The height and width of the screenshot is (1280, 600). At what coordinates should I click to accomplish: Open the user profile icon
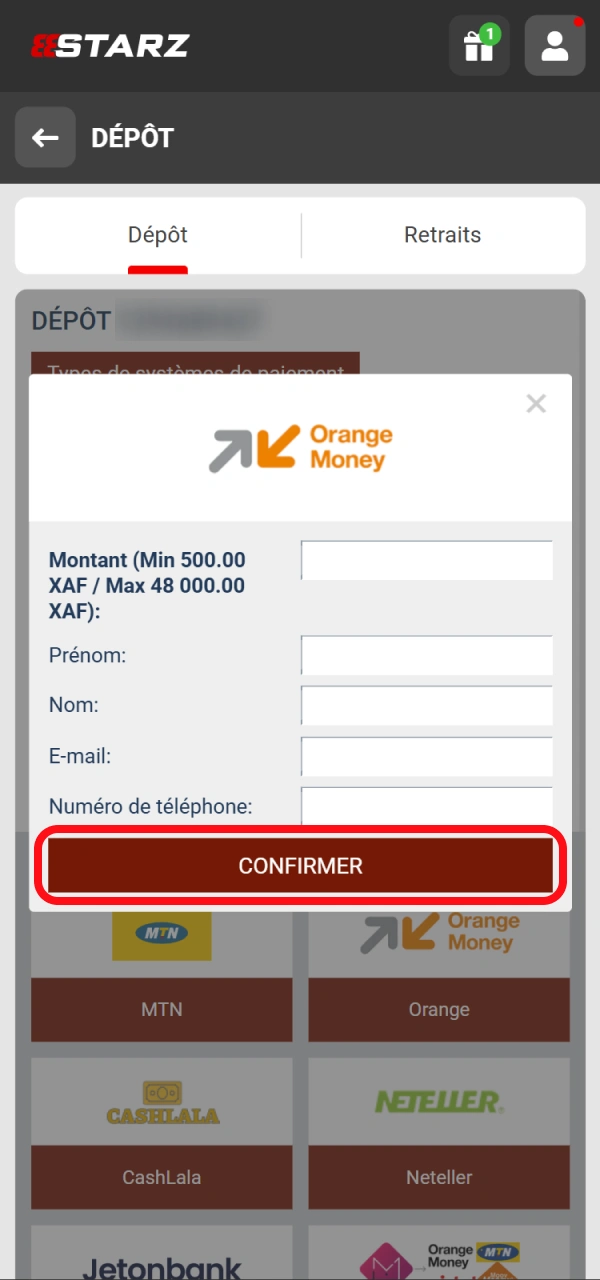(x=554, y=46)
